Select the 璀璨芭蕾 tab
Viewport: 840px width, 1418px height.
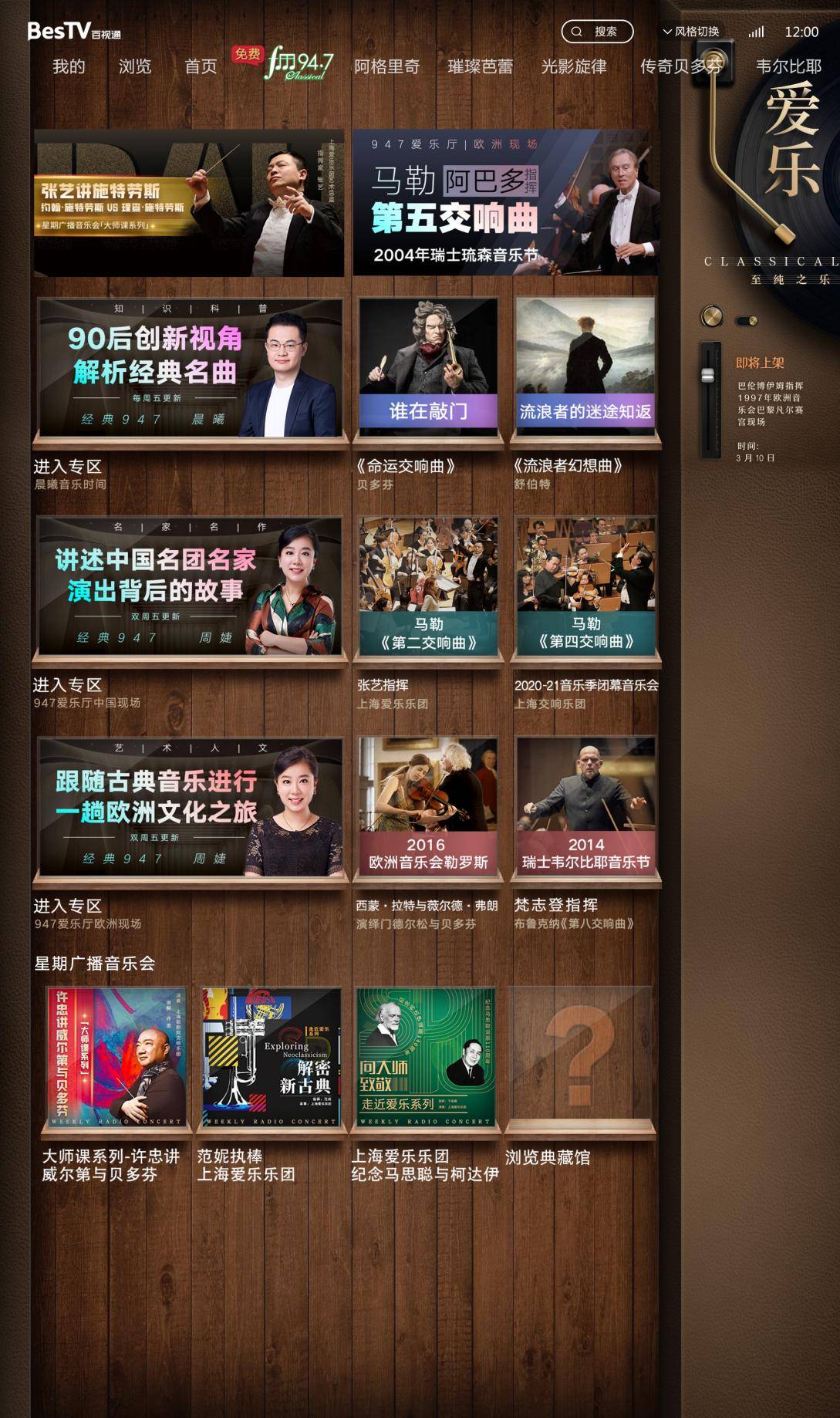coord(480,67)
